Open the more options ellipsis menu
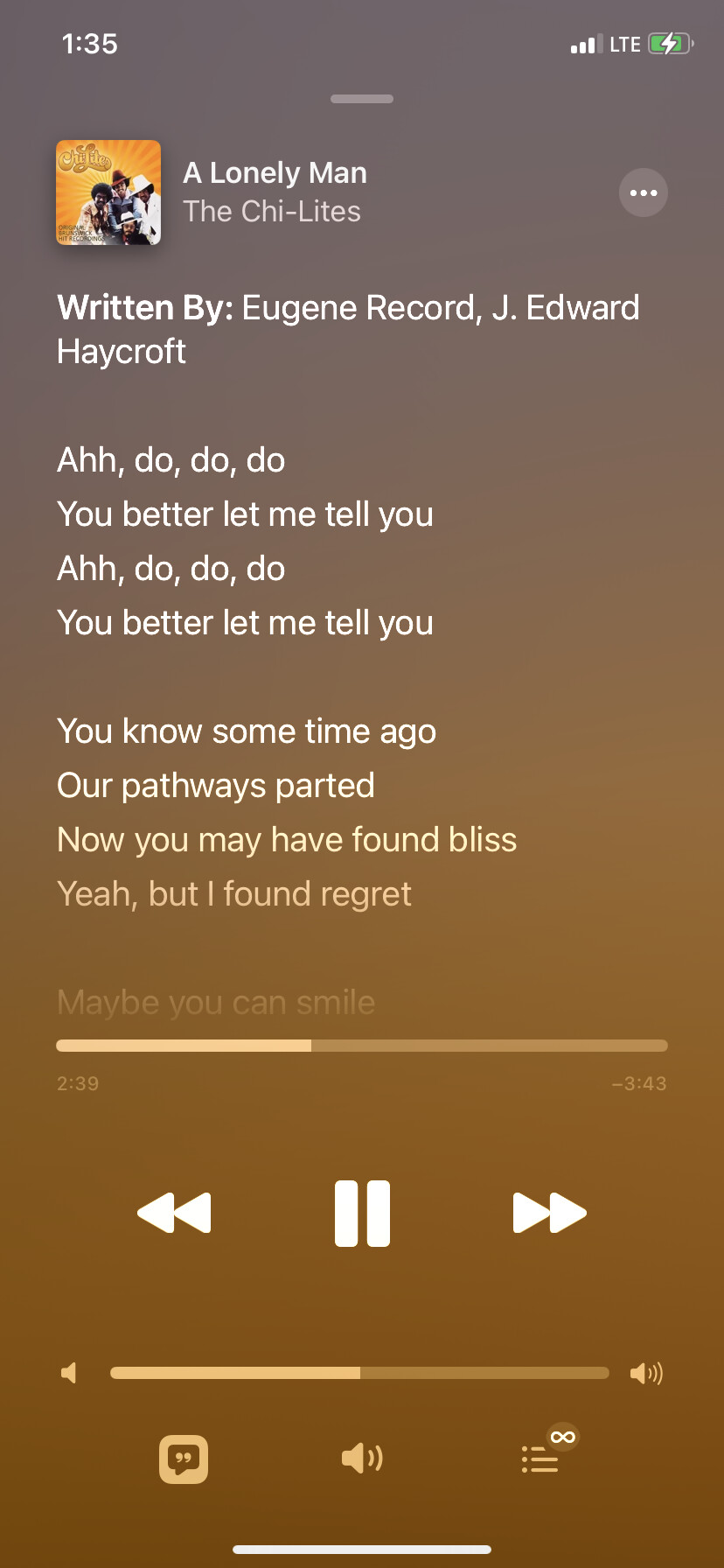Viewport: 724px width, 1568px height. [x=643, y=192]
